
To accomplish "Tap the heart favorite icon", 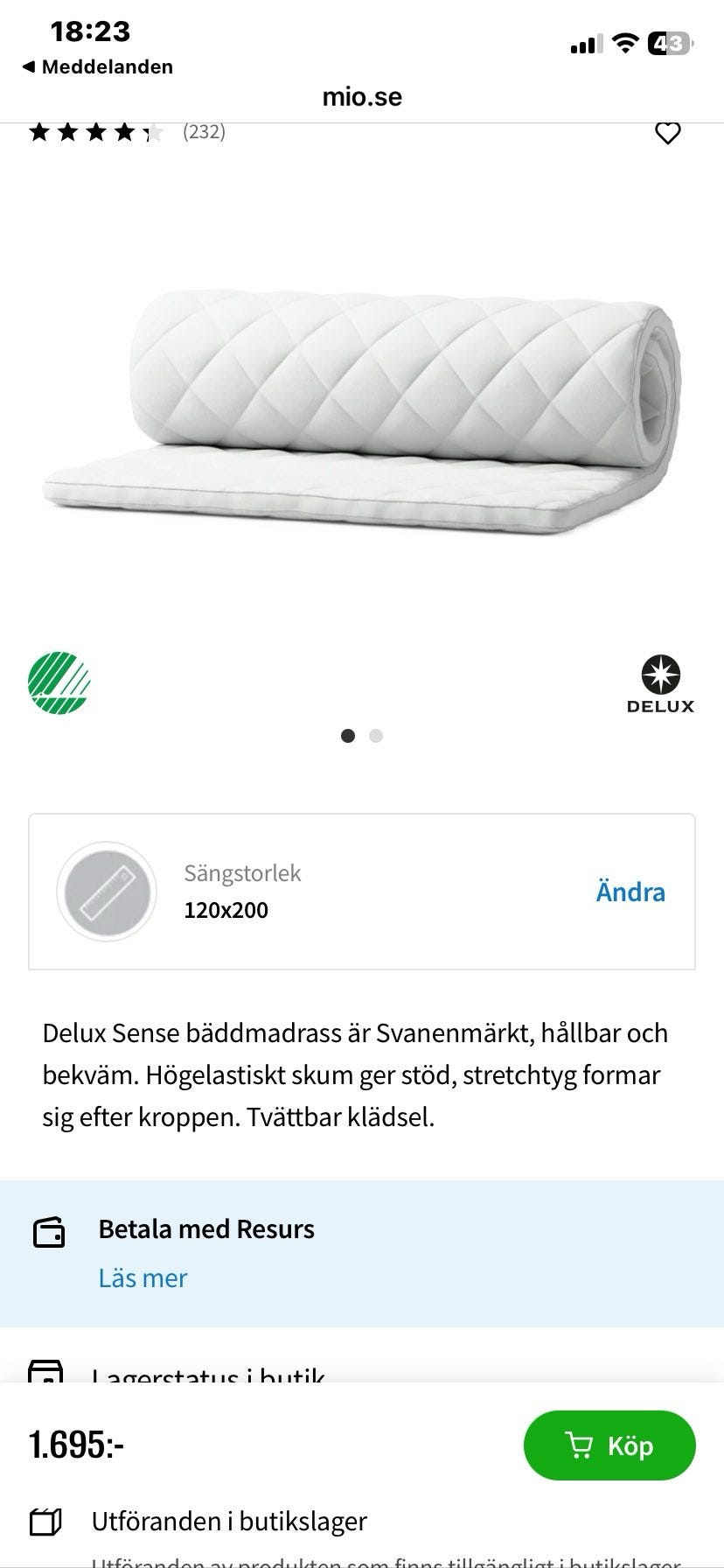I will pos(668,132).
